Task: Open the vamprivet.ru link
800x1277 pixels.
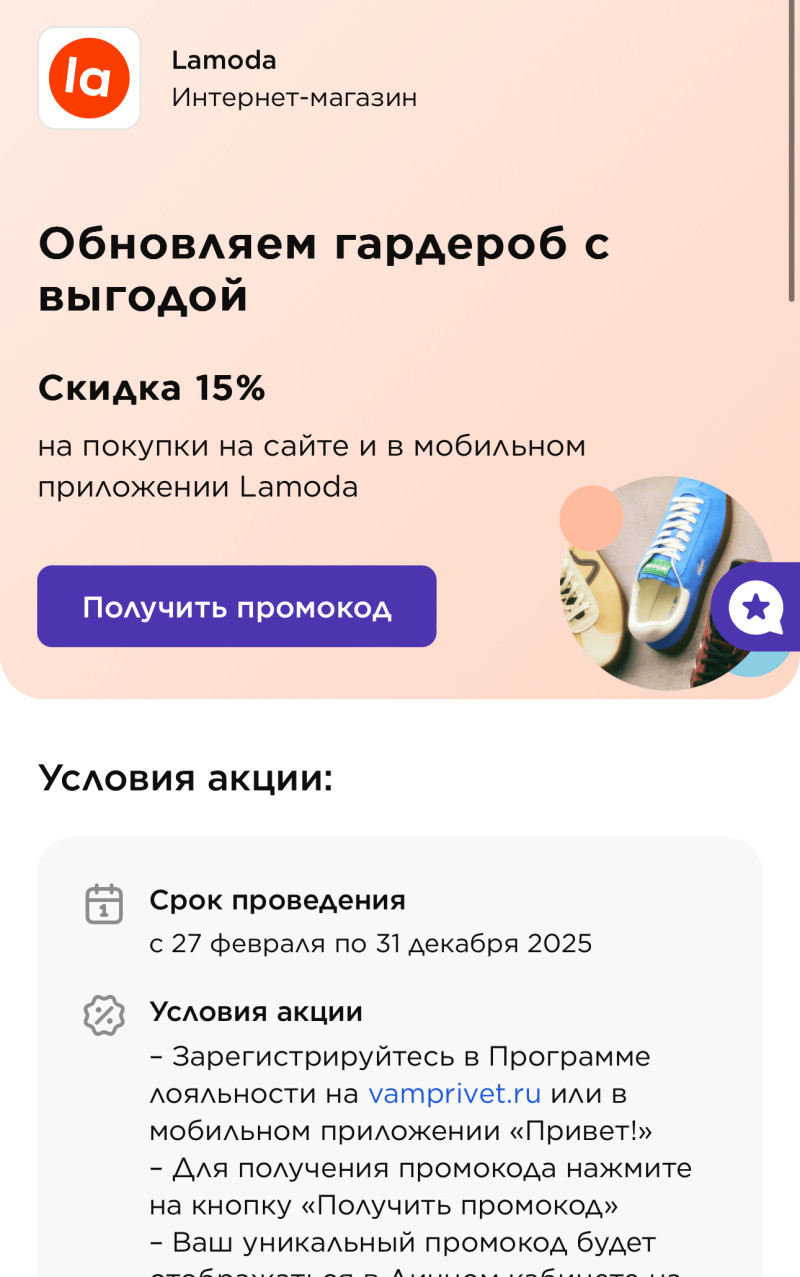Action: [454, 1093]
